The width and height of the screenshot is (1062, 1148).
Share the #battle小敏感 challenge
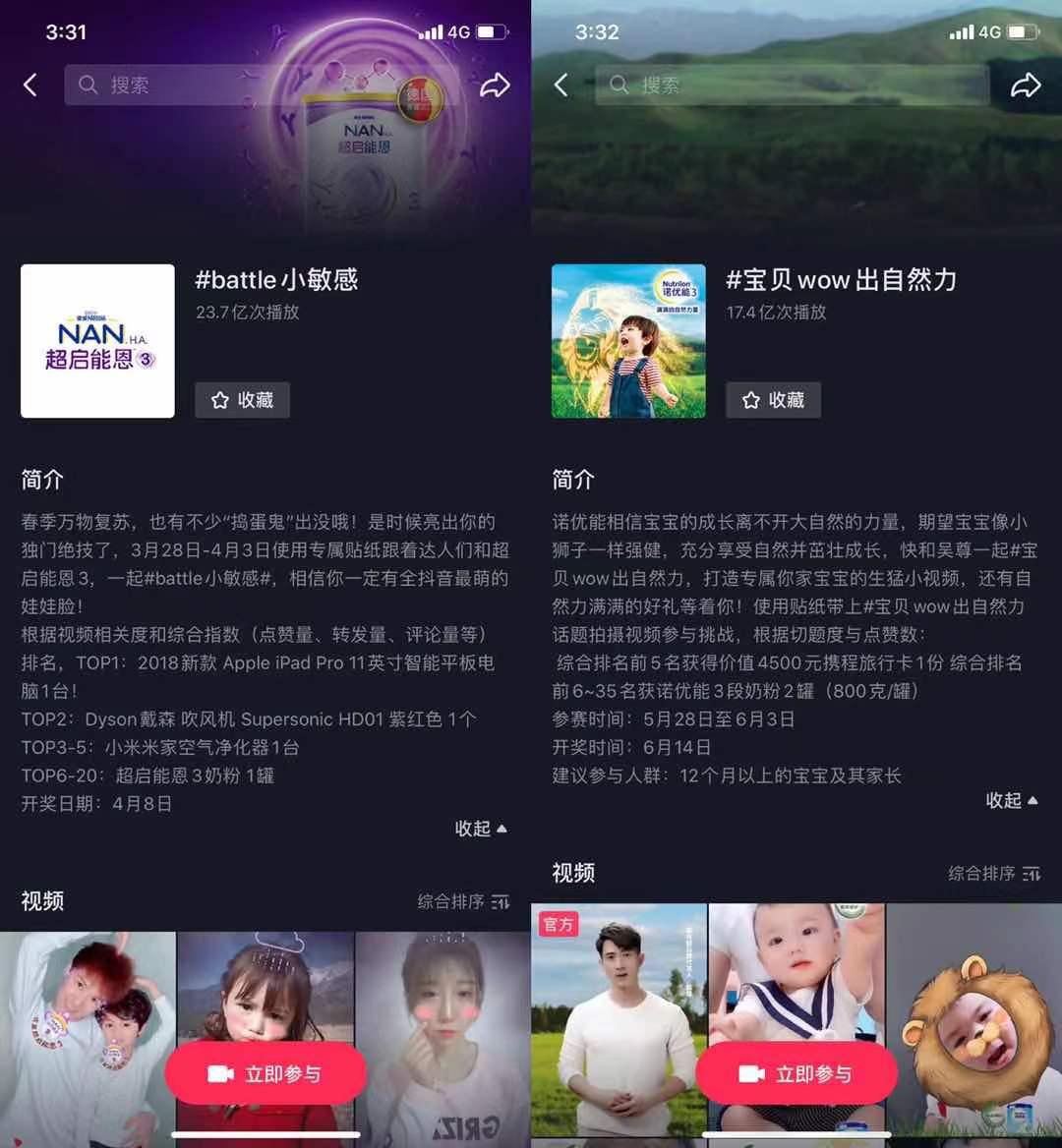[496, 85]
